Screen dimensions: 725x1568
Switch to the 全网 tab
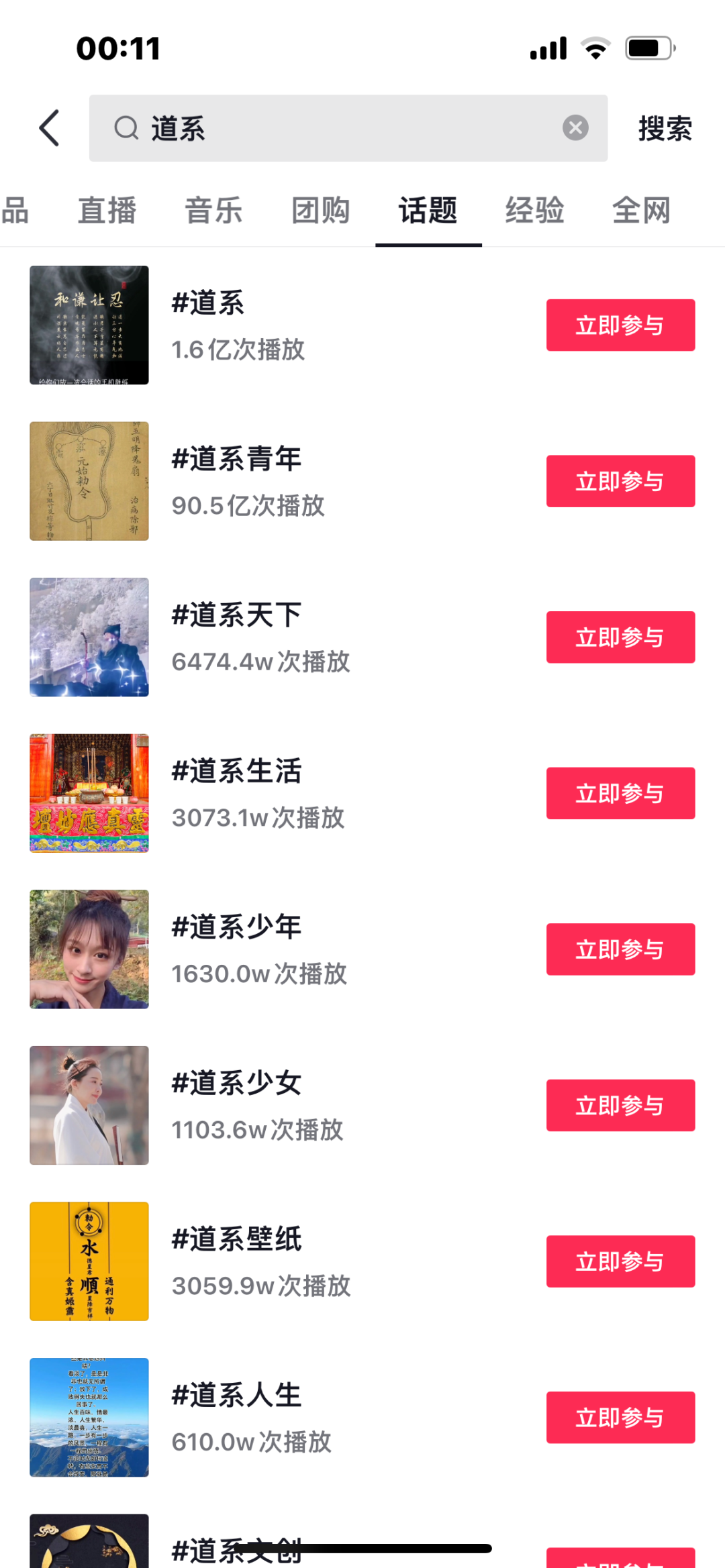641,211
